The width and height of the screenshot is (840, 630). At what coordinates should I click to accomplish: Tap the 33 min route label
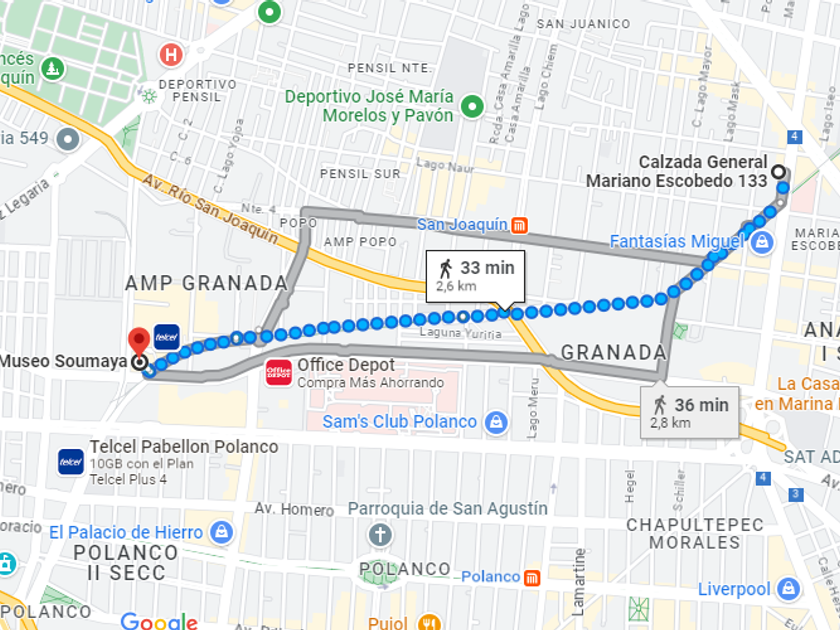pos(476,275)
